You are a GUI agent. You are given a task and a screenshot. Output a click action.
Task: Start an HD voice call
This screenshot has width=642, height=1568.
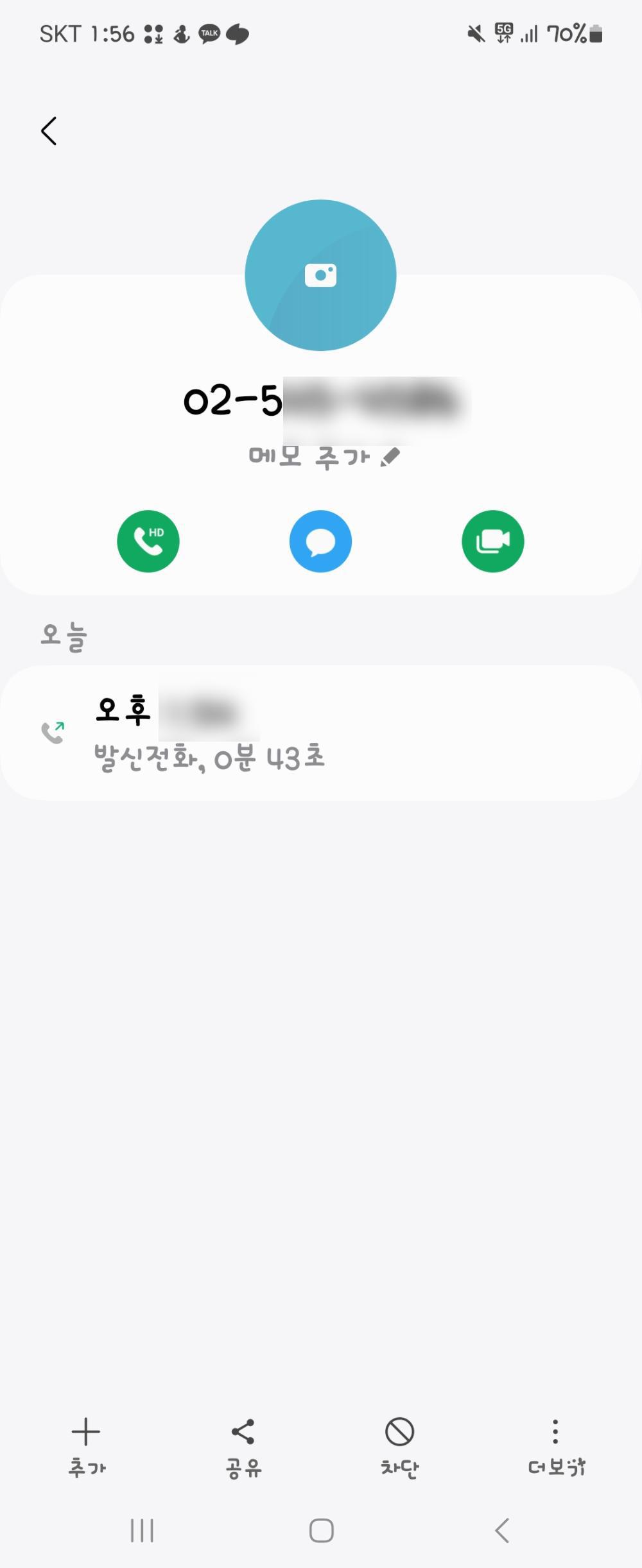(148, 541)
